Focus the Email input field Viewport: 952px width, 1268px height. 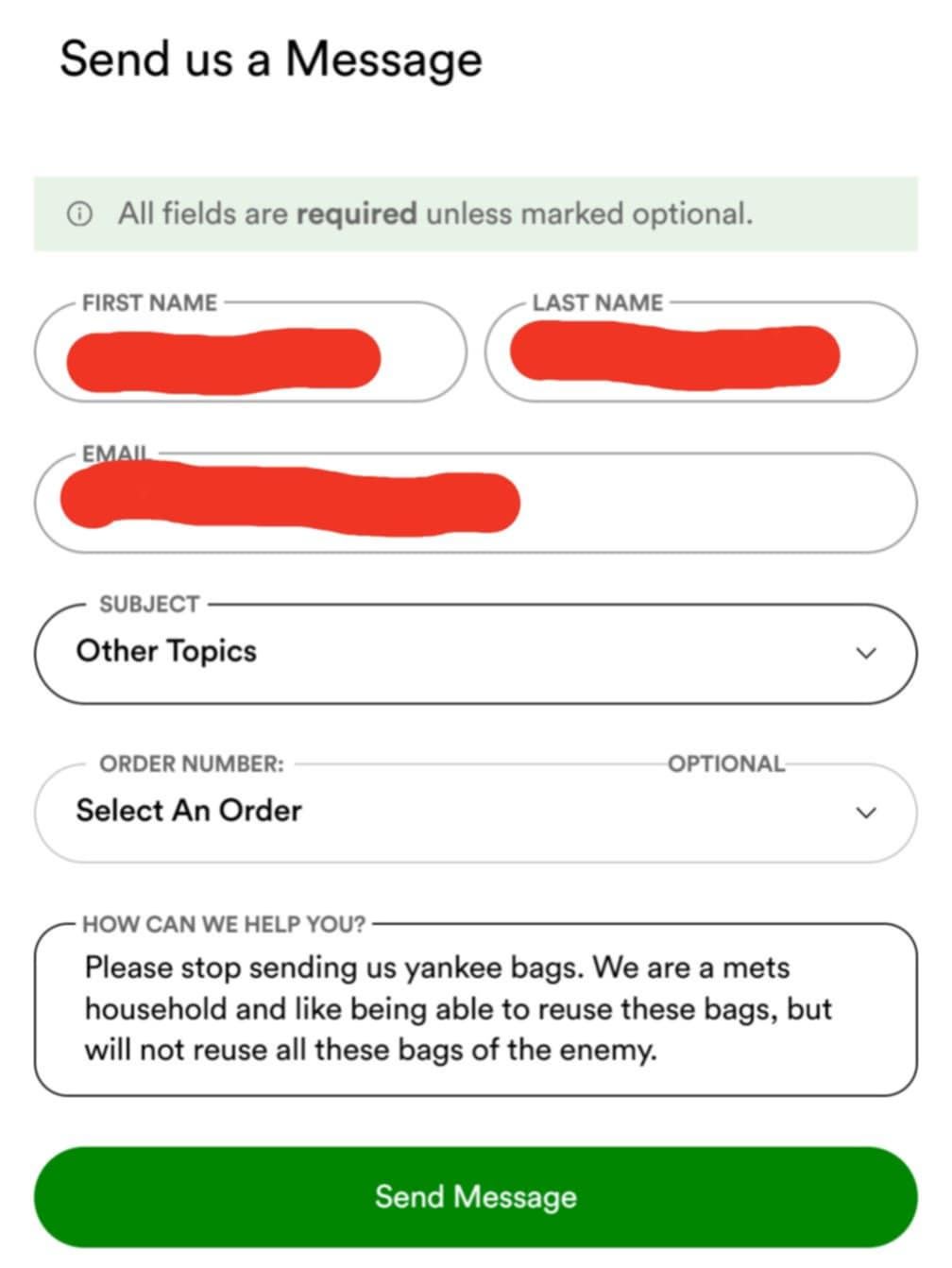[x=475, y=504]
